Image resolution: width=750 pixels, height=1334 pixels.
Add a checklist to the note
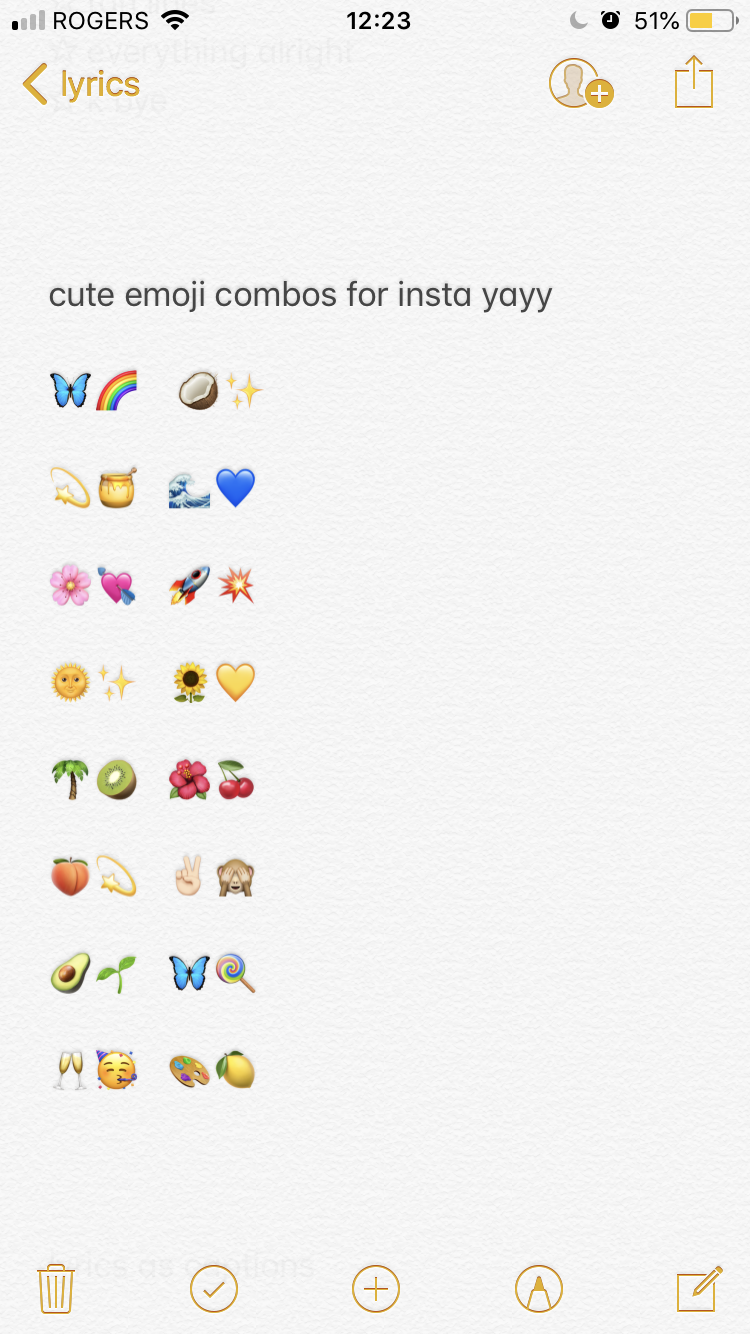pyautogui.click(x=214, y=1289)
